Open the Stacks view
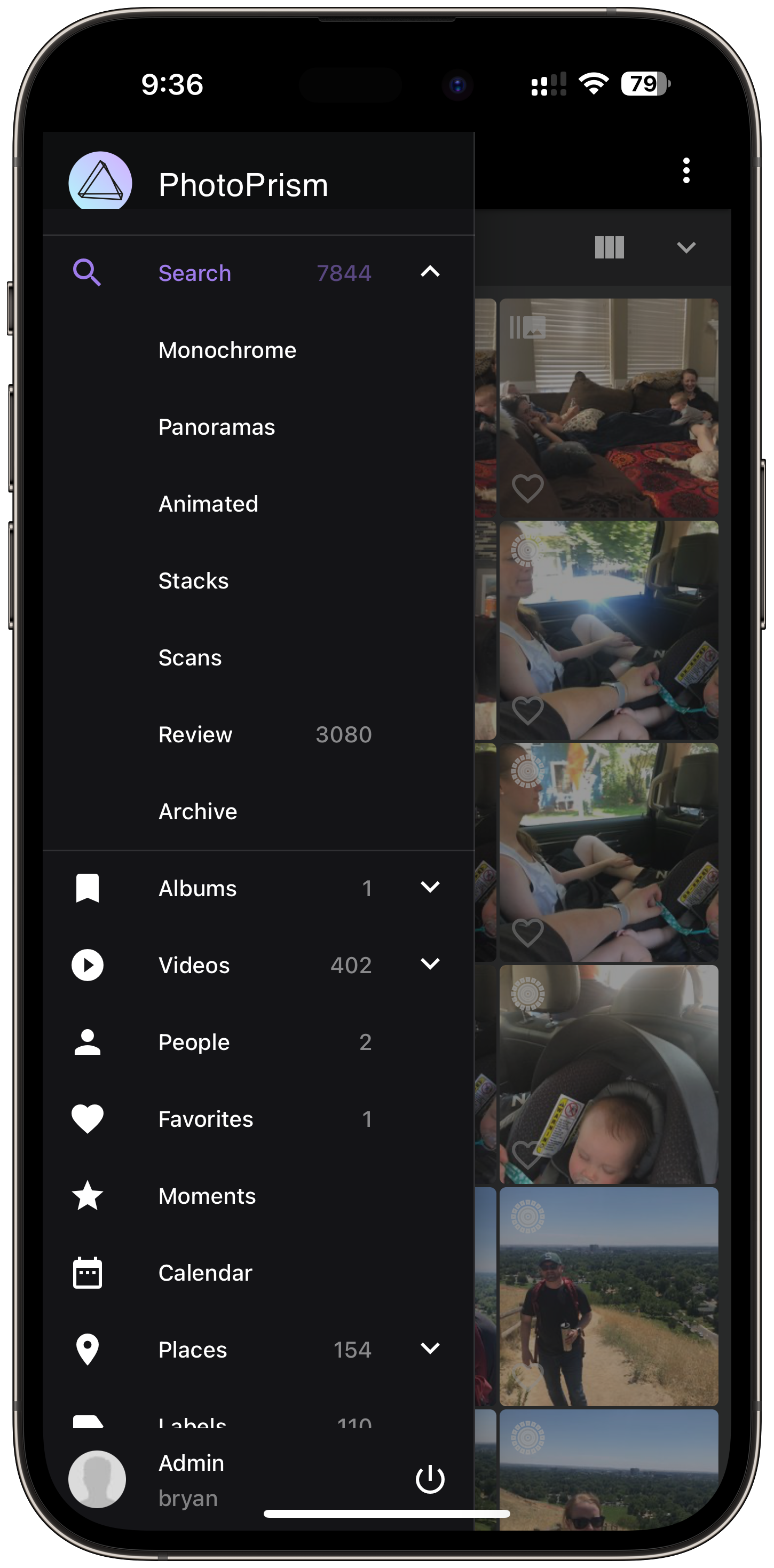The width and height of the screenshot is (774, 1568). pos(193,581)
